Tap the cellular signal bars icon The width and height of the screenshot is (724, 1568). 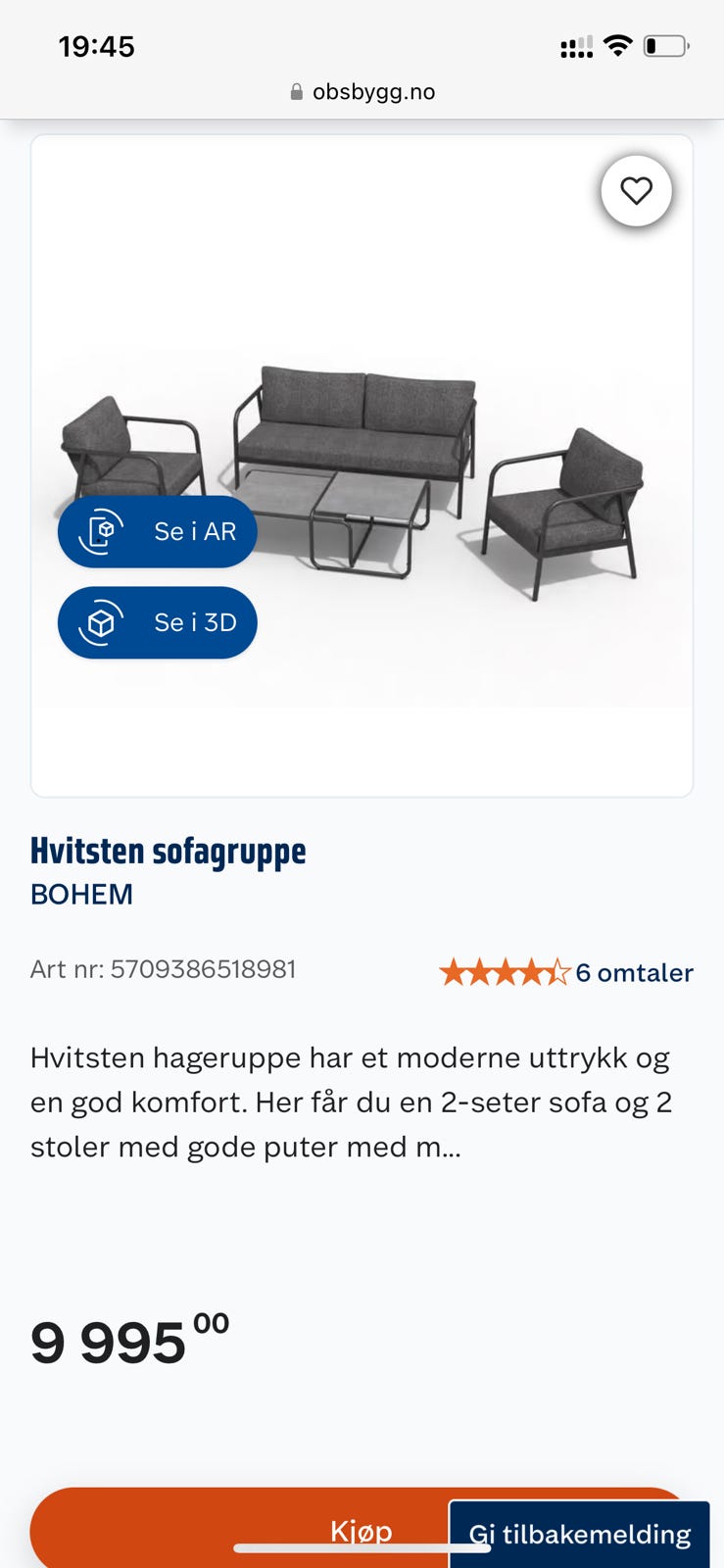pyautogui.click(x=575, y=45)
